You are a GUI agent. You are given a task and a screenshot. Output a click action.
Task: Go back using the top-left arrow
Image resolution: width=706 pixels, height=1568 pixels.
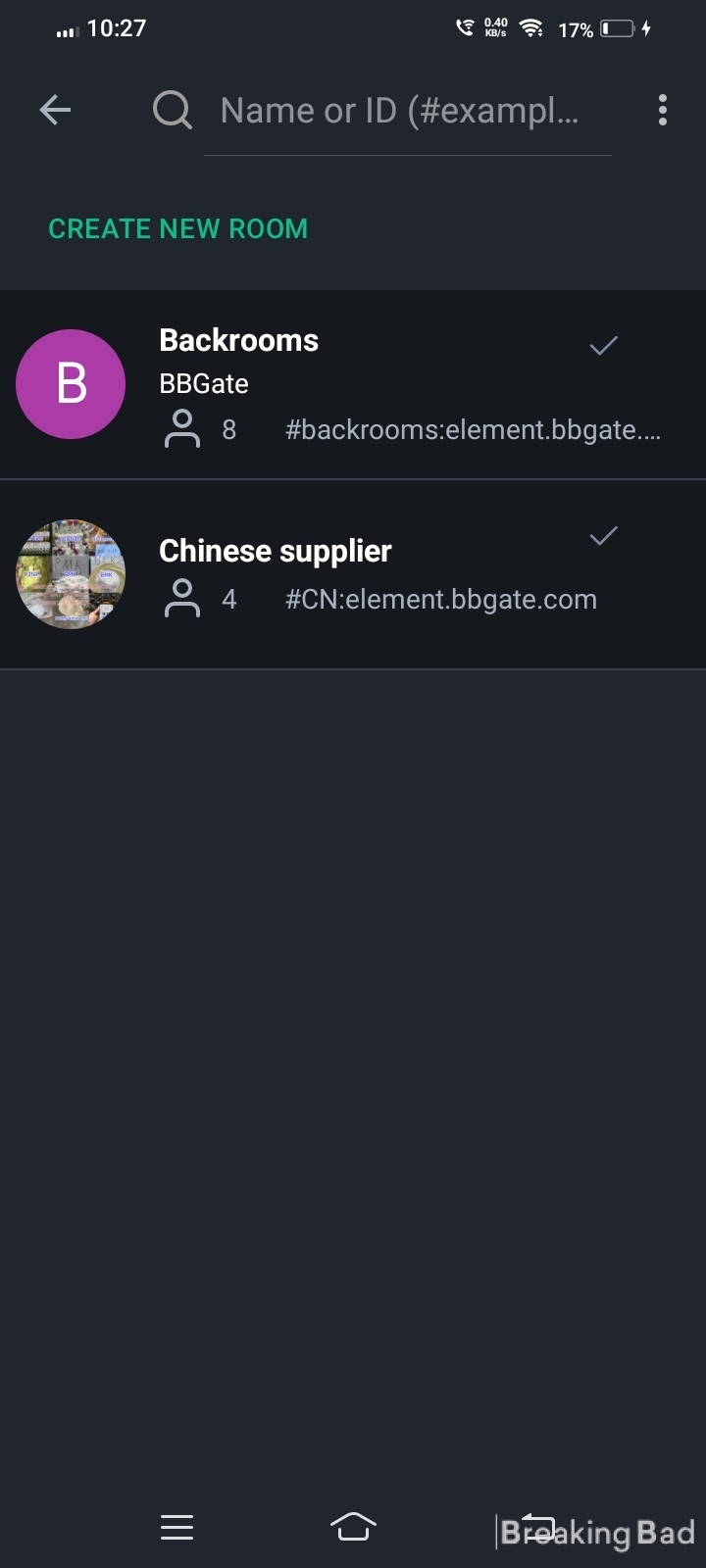[x=55, y=110]
